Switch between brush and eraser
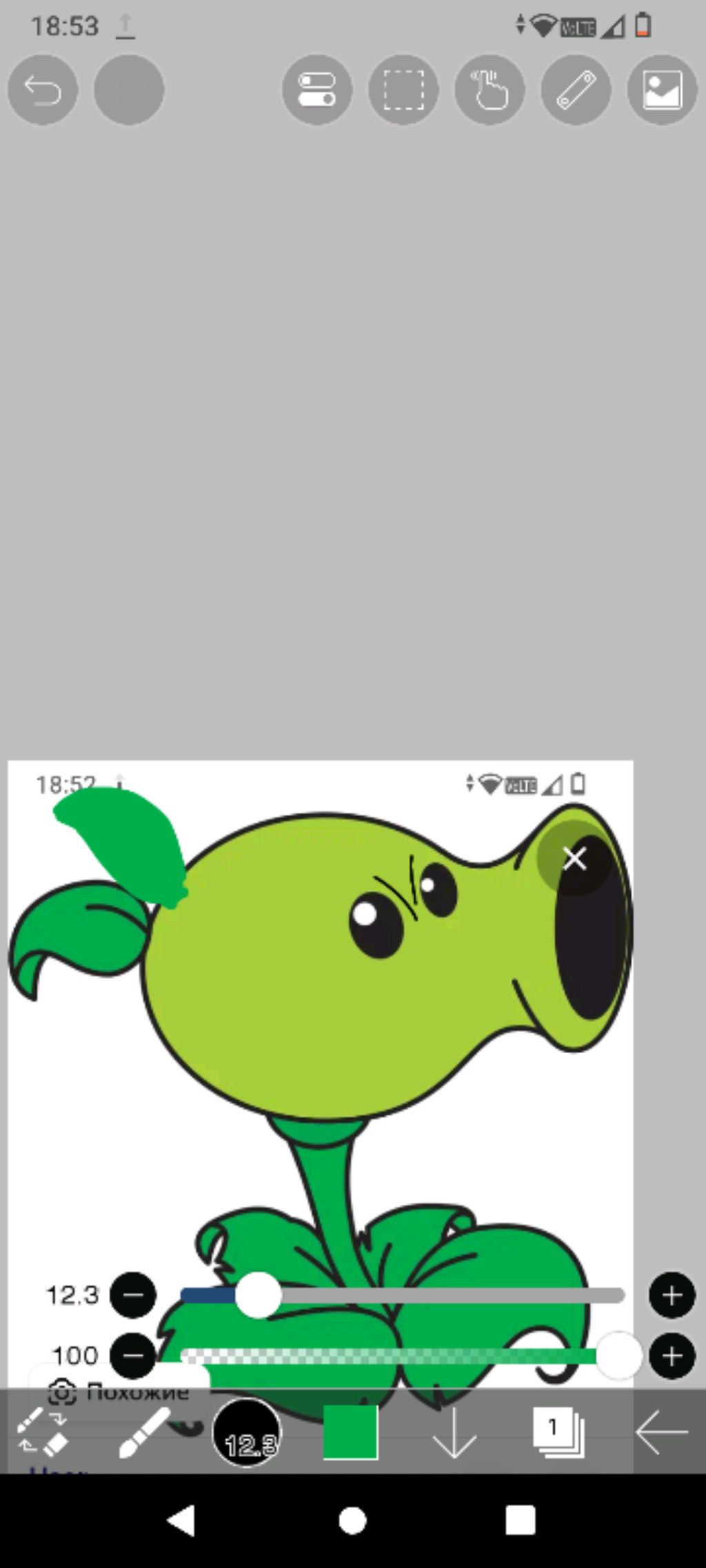The height and width of the screenshot is (1568, 706). point(41,1432)
